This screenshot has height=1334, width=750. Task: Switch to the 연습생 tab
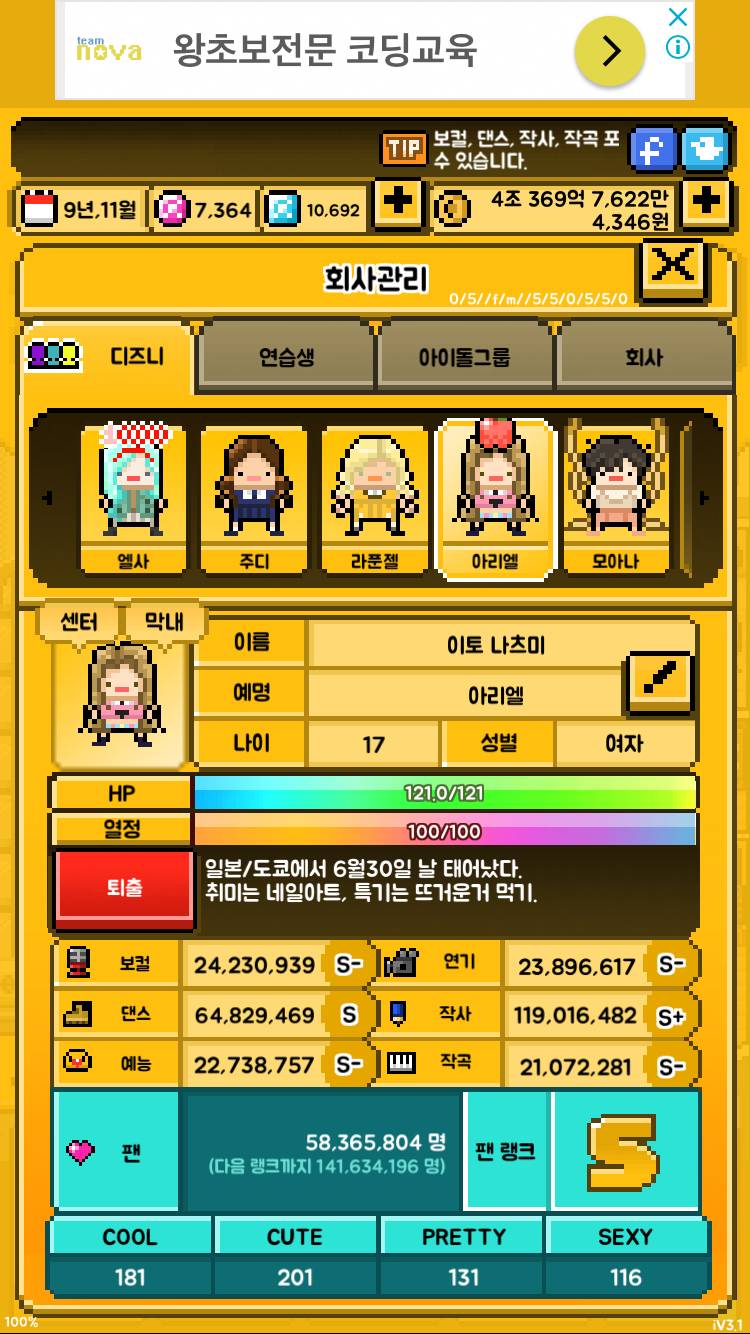point(286,356)
